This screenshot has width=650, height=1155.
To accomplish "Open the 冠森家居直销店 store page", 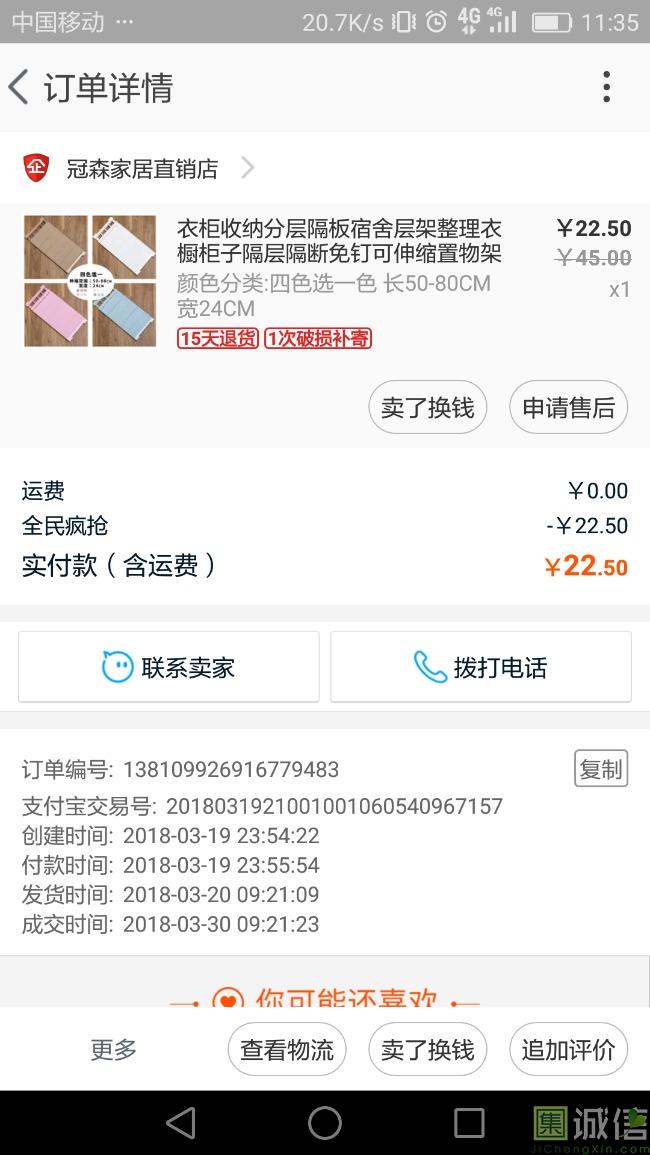I will pyautogui.click(x=142, y=168).
